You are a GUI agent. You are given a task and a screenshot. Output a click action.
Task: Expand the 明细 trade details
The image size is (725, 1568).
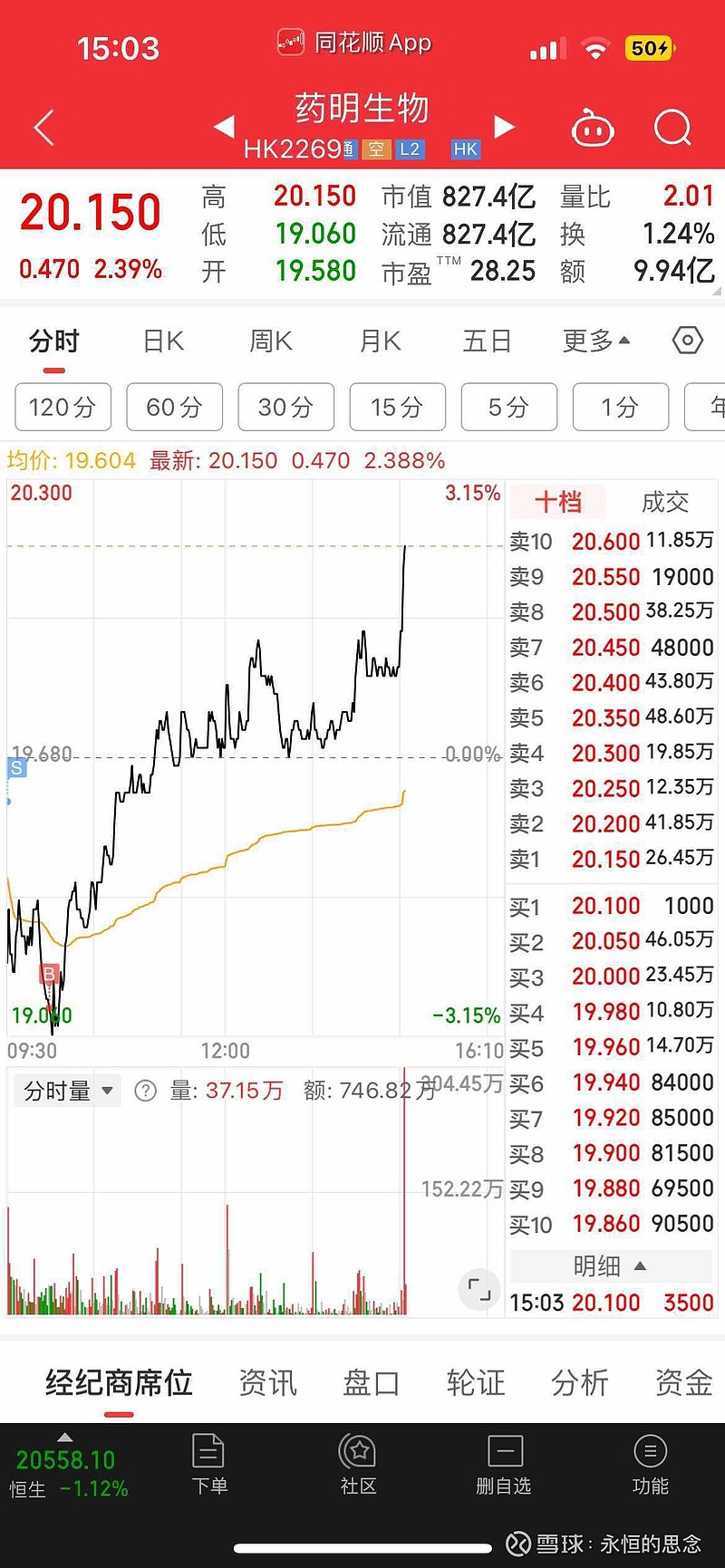[609, 1265]
